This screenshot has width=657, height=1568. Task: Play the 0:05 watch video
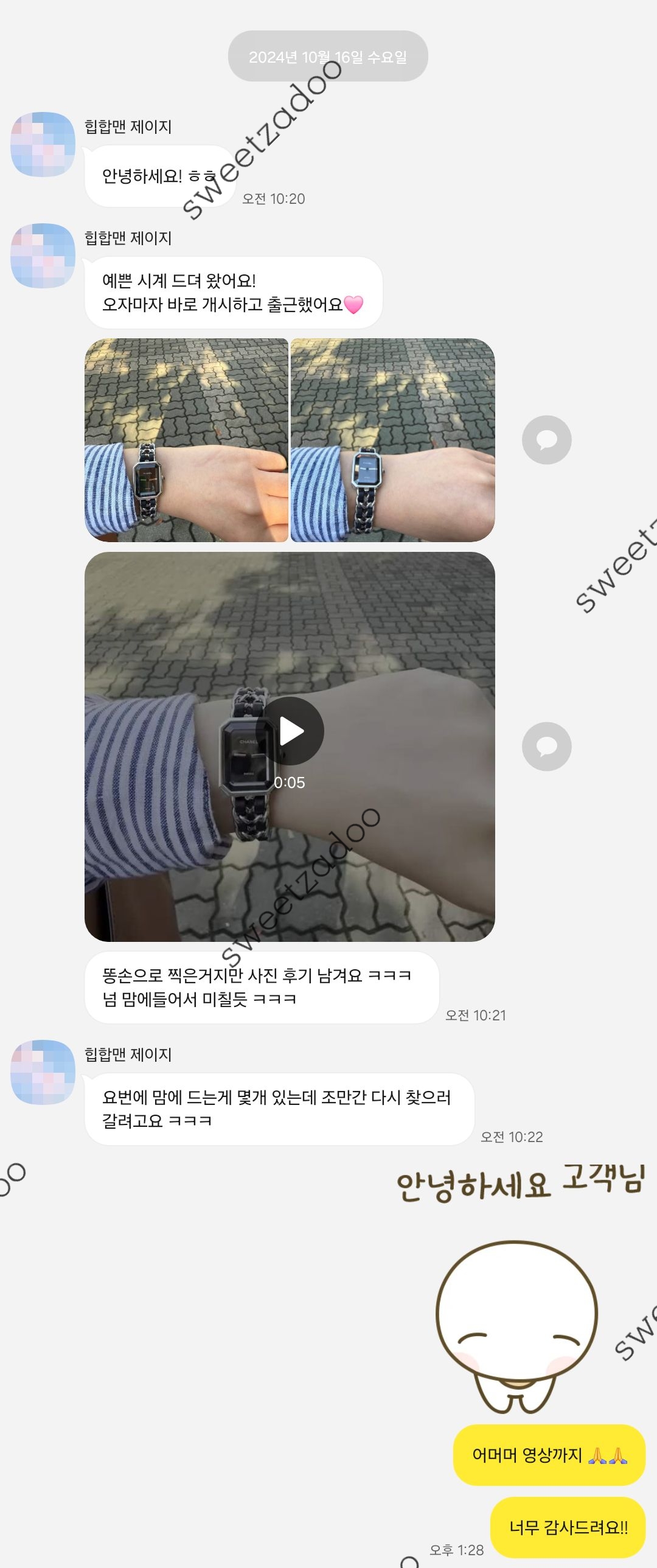click(290, 730)
